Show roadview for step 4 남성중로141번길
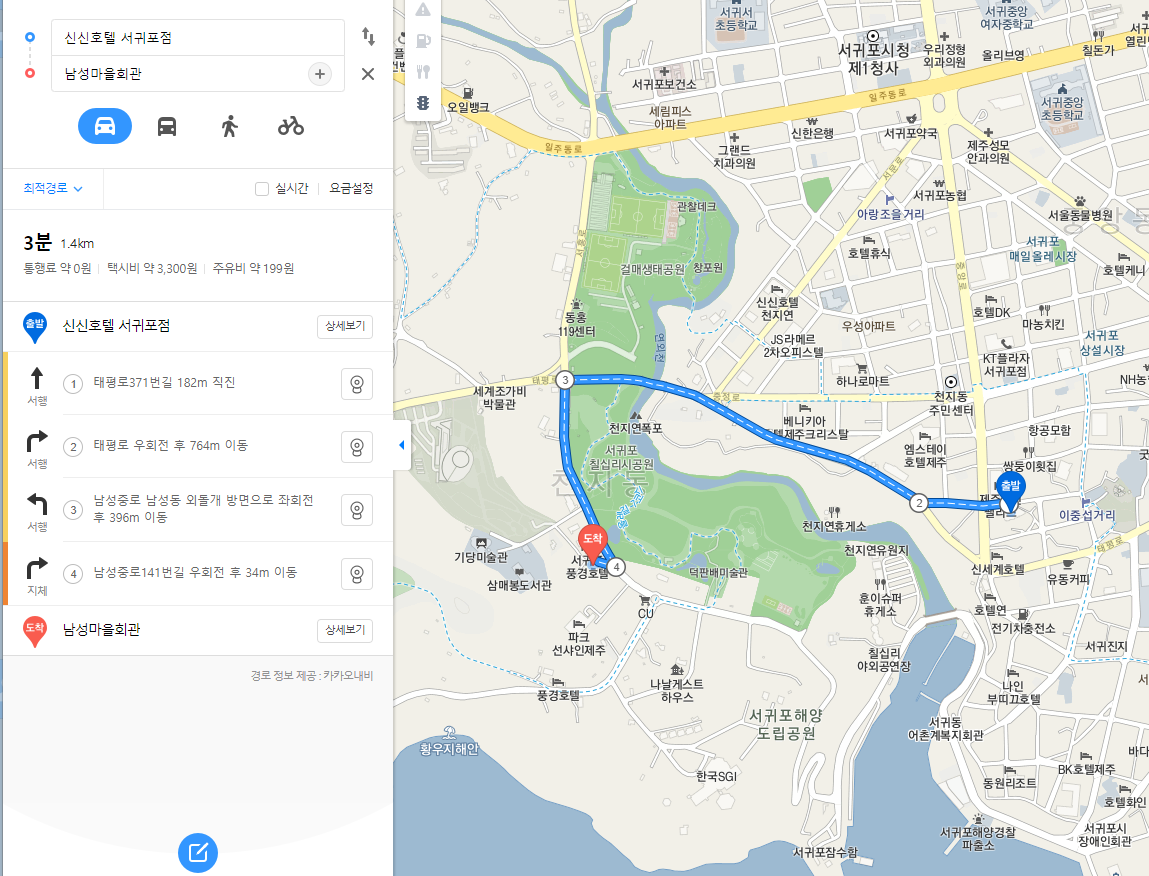This screenshot has height=876, width=1149. [x=357, y=574]
